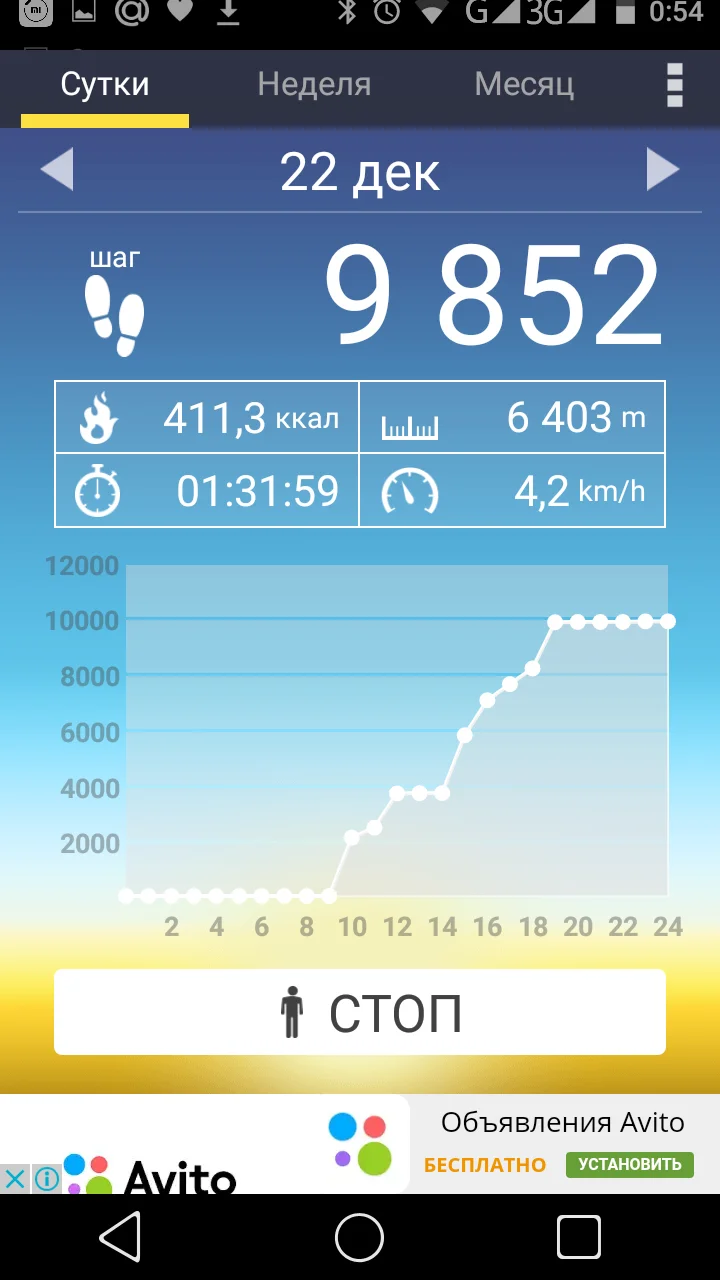Viewport: 720px width, 1280px height.
Task: Open the overflow menu
Action: (x=675, y=85)
